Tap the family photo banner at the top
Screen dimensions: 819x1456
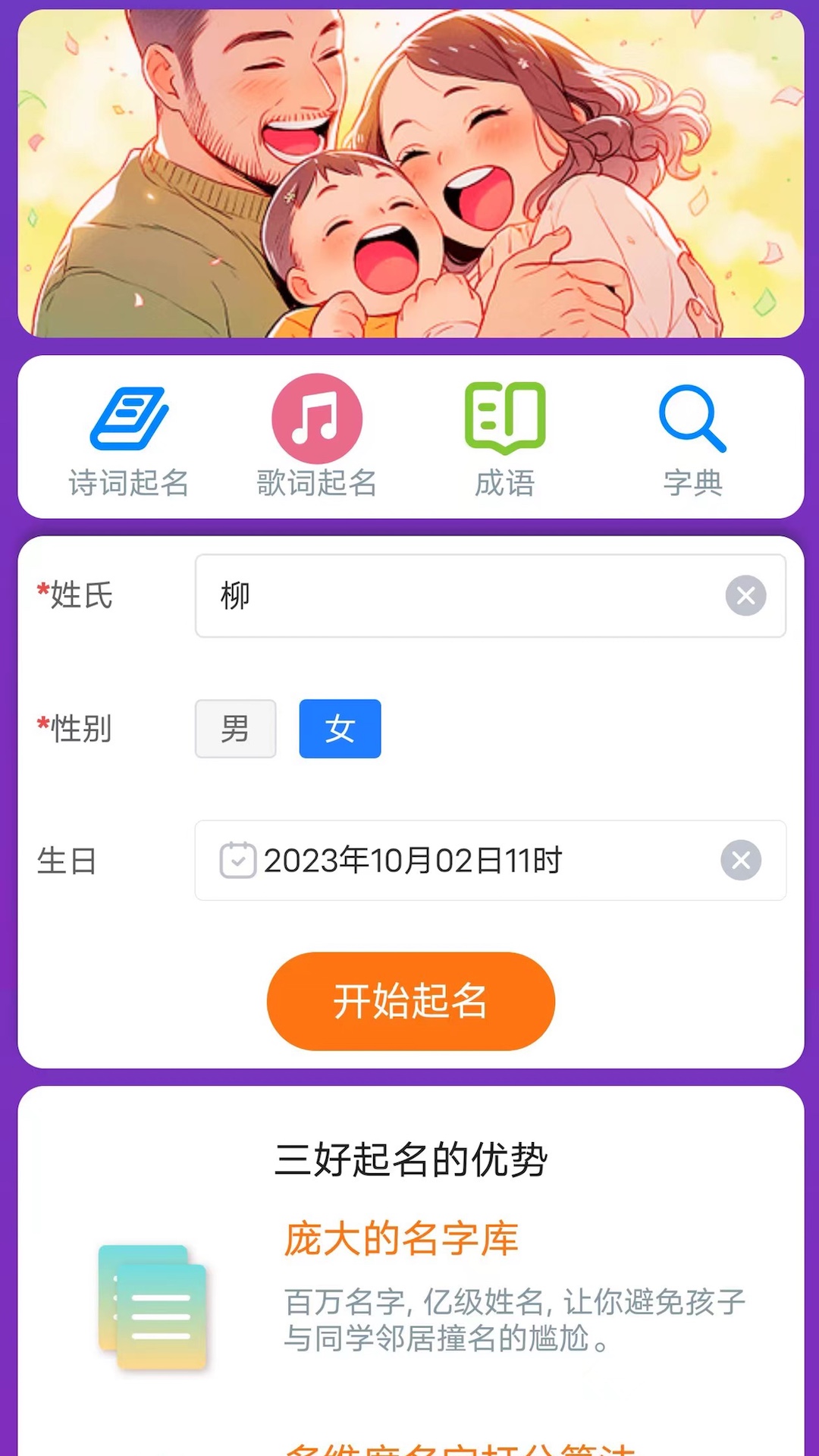pos(409,174)
